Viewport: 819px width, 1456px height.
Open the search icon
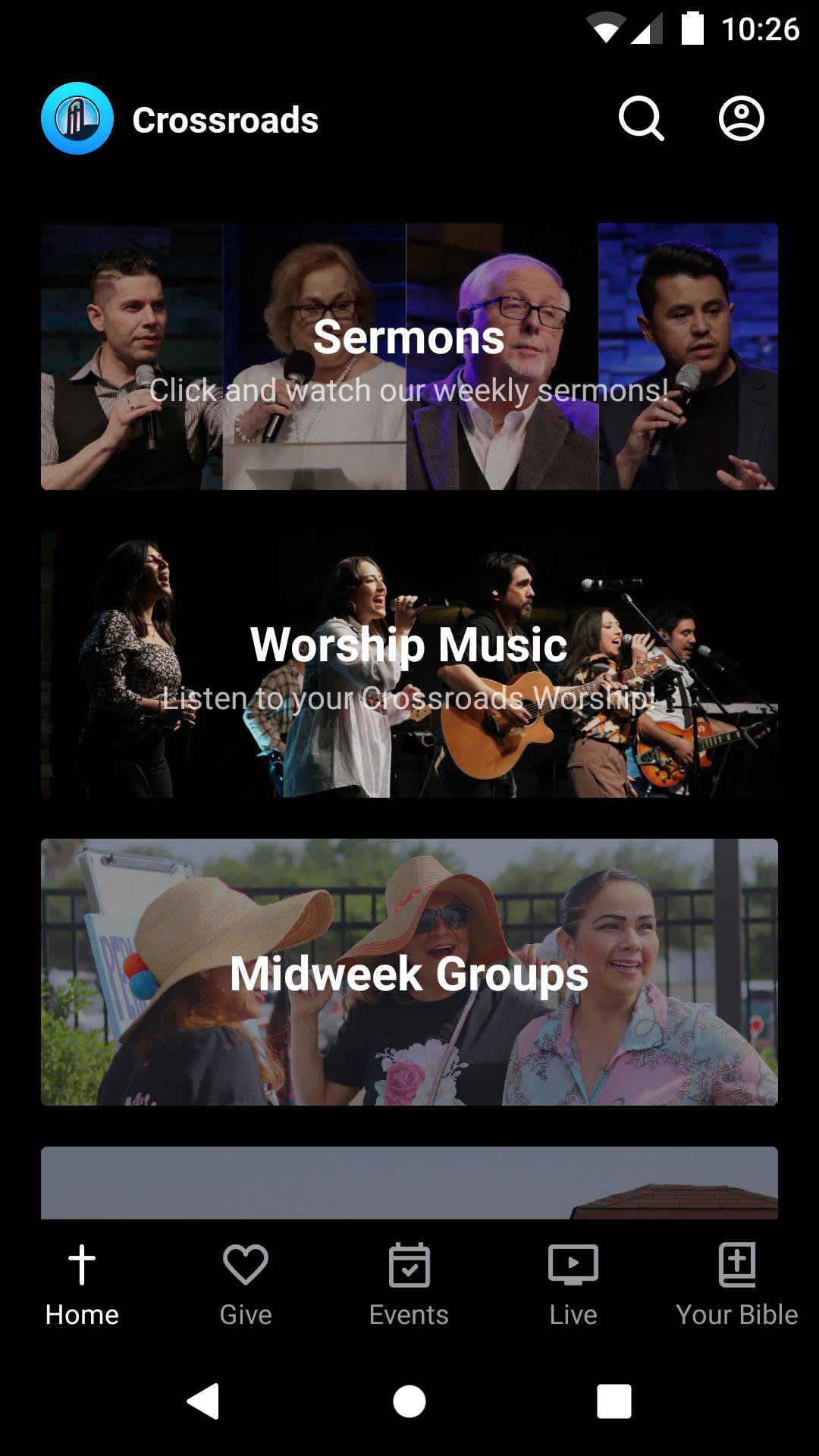click(641, 119)
